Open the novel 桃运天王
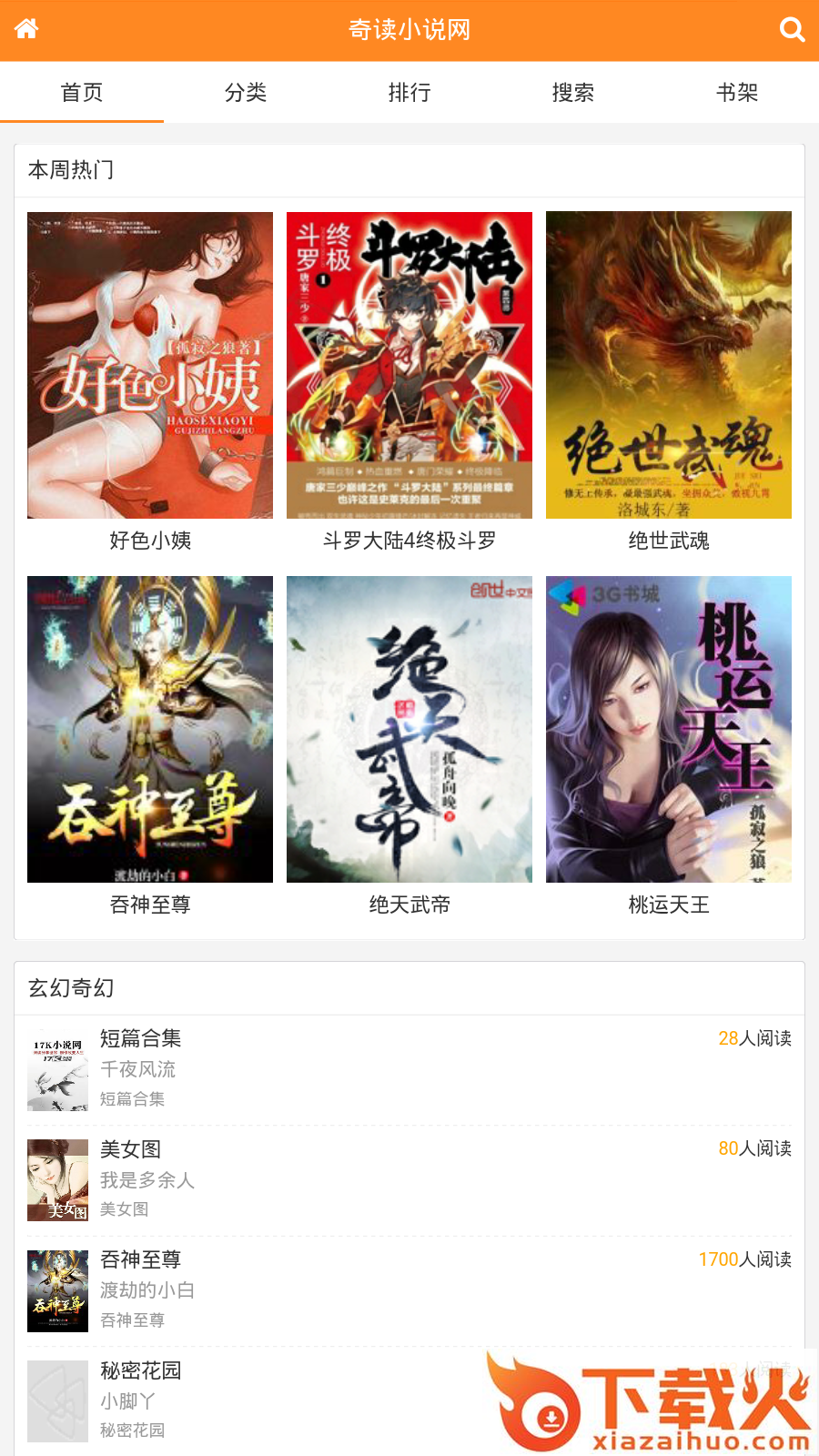This screenshot has height=1456, width=819. tap(669, 730)
